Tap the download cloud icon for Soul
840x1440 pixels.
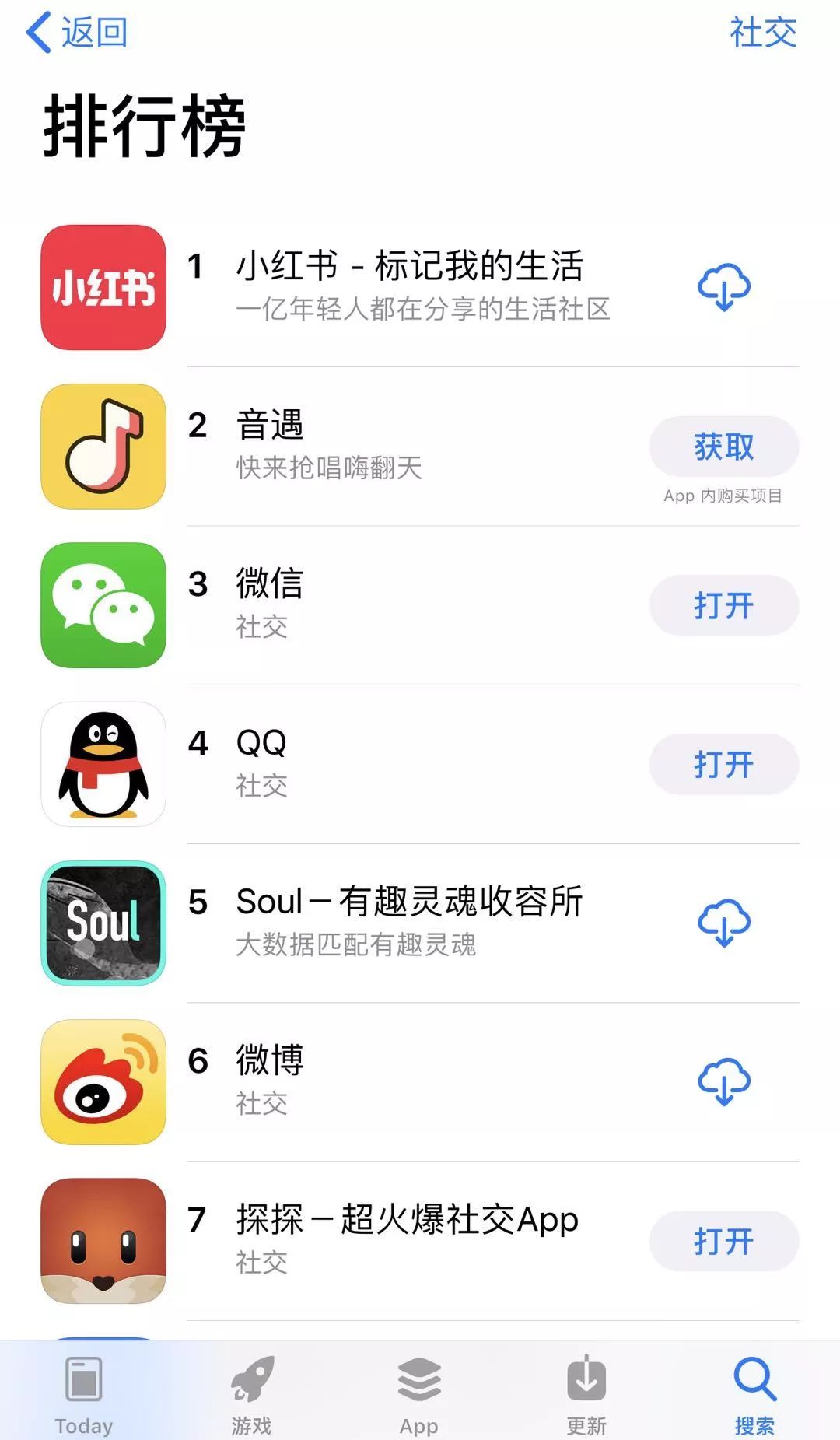coord(723,923)
